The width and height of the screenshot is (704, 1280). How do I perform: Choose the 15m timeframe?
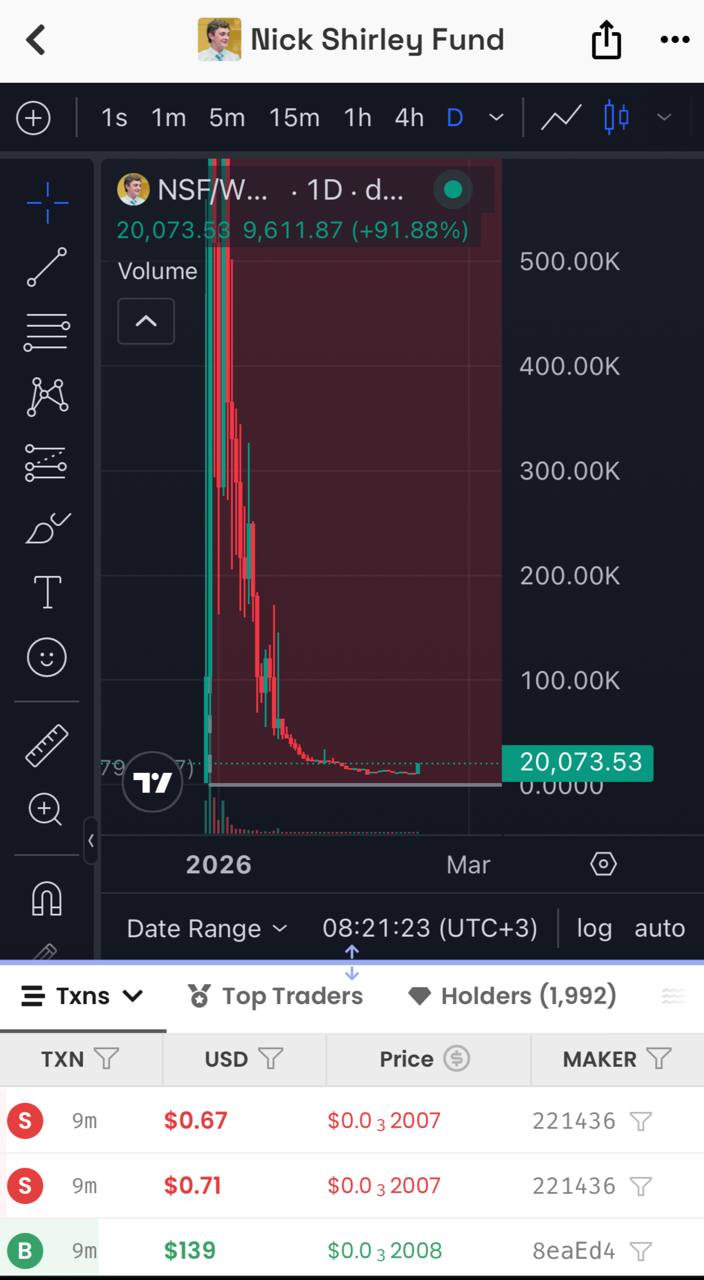pos(294,118)
